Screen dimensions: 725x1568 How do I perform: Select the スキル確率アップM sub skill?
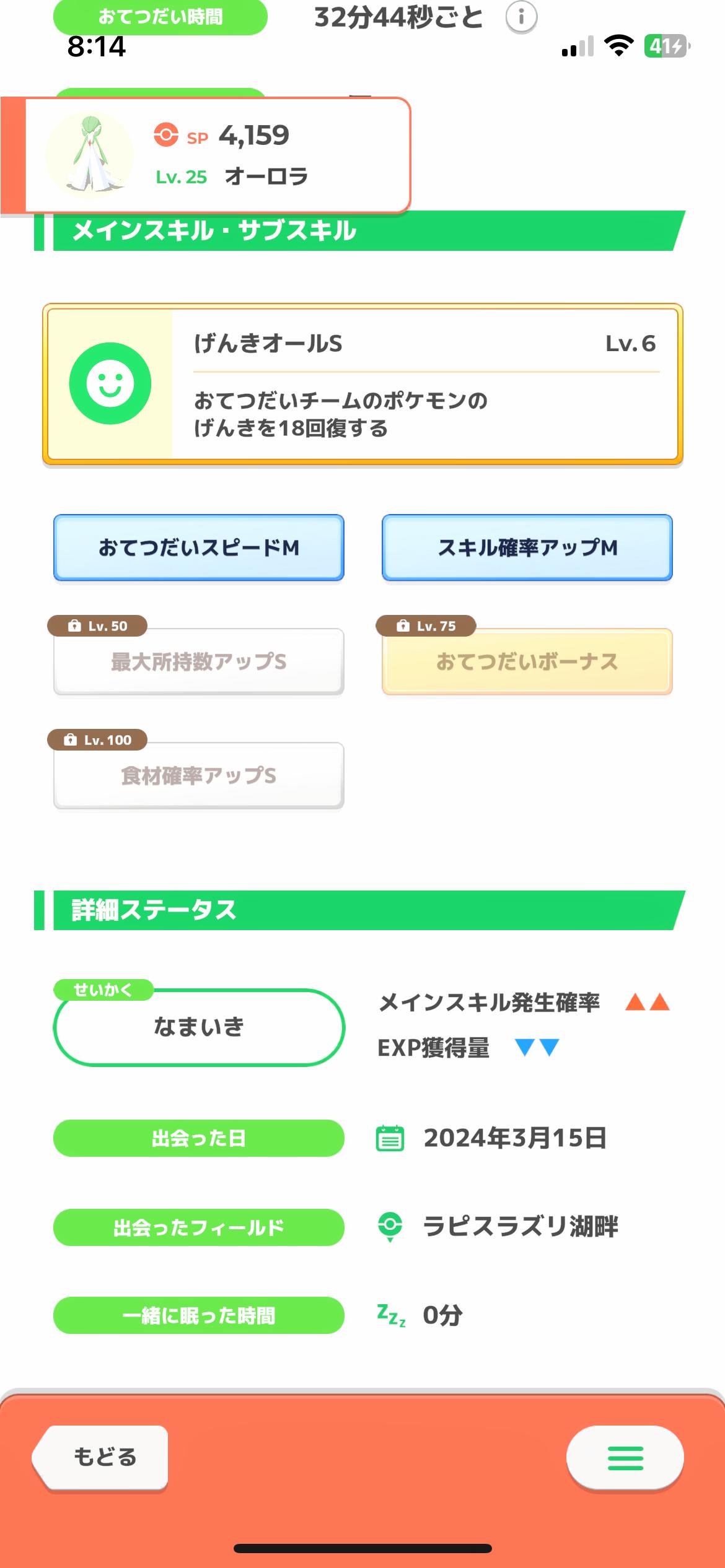point(527,548)
